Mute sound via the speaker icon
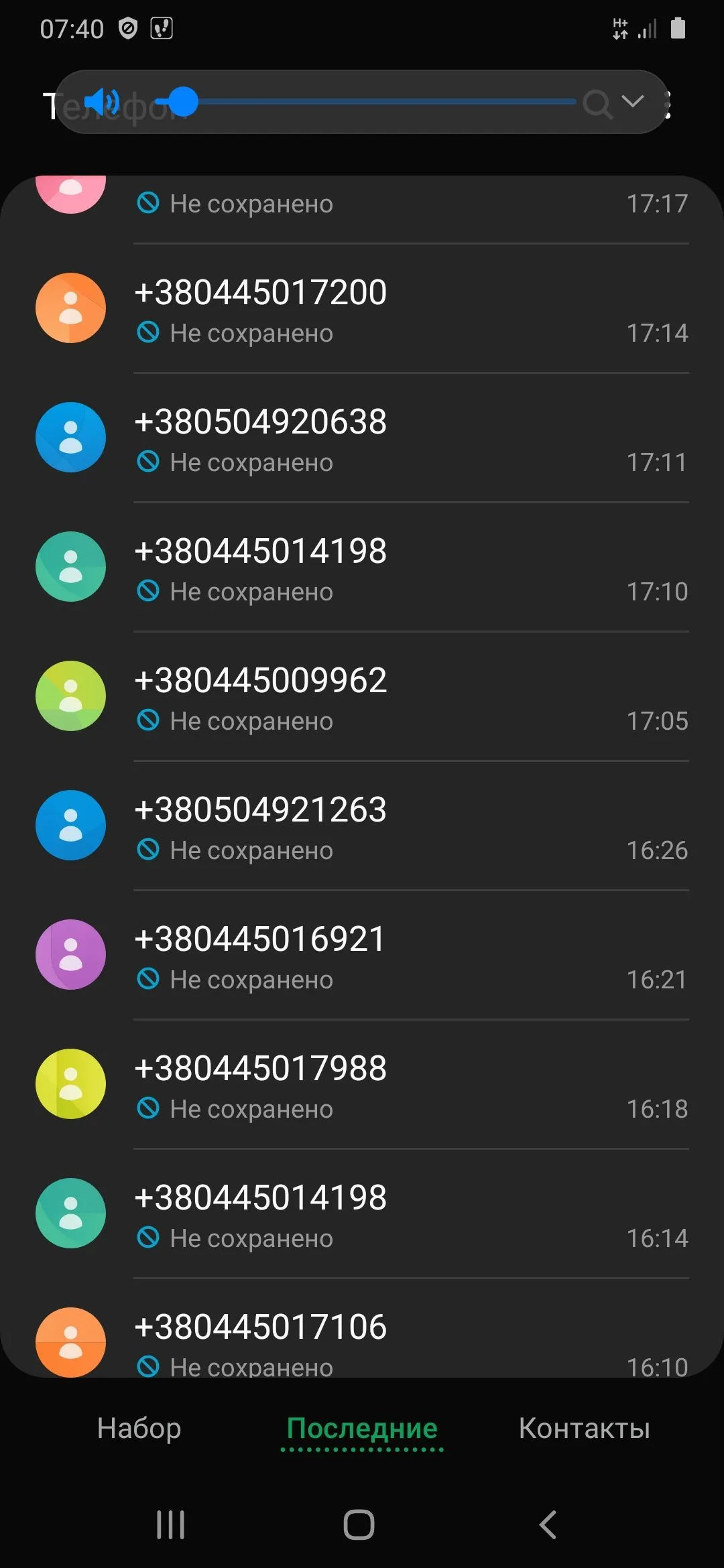 (101, 103)
